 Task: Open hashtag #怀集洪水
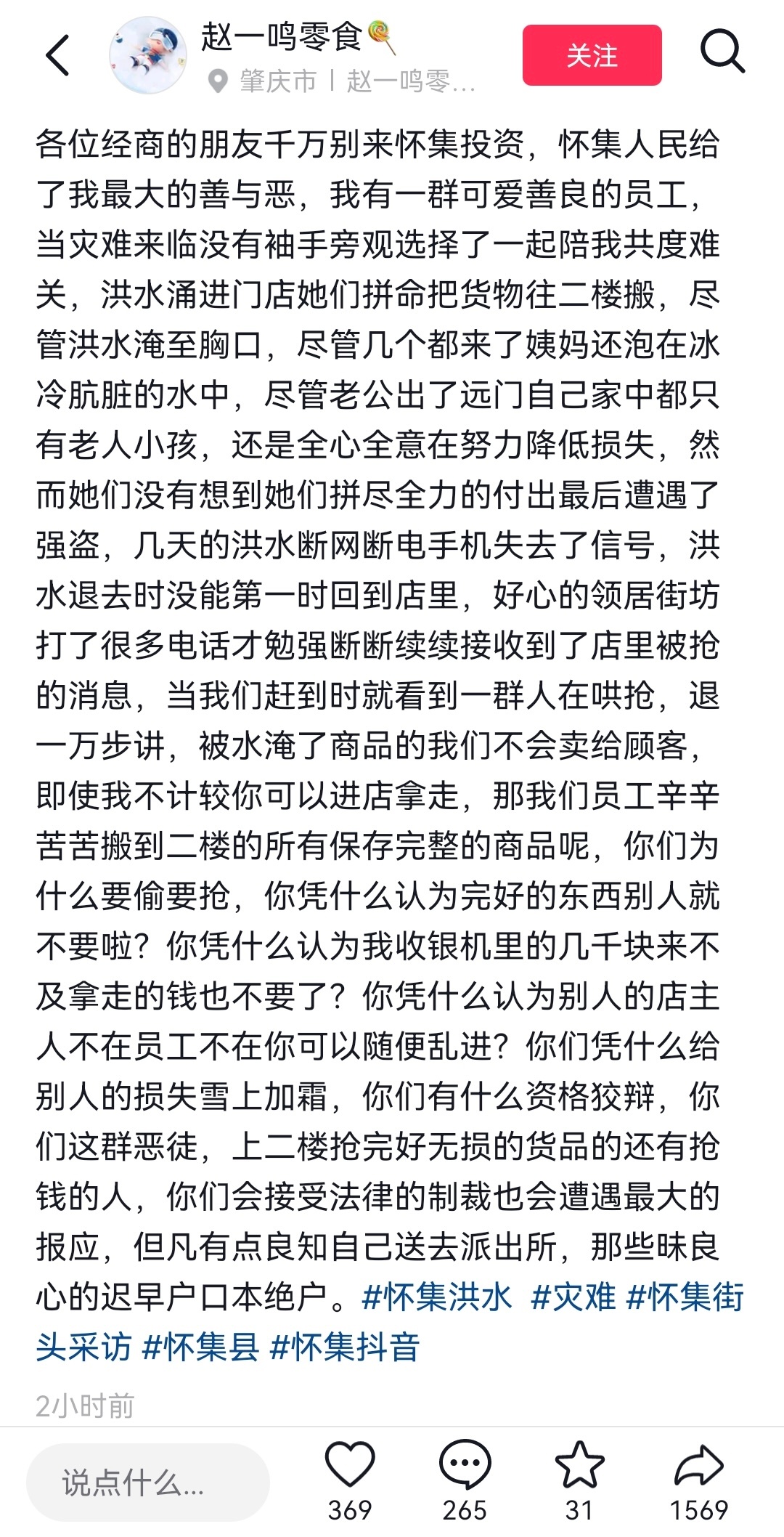click(x=437, y=1297)
